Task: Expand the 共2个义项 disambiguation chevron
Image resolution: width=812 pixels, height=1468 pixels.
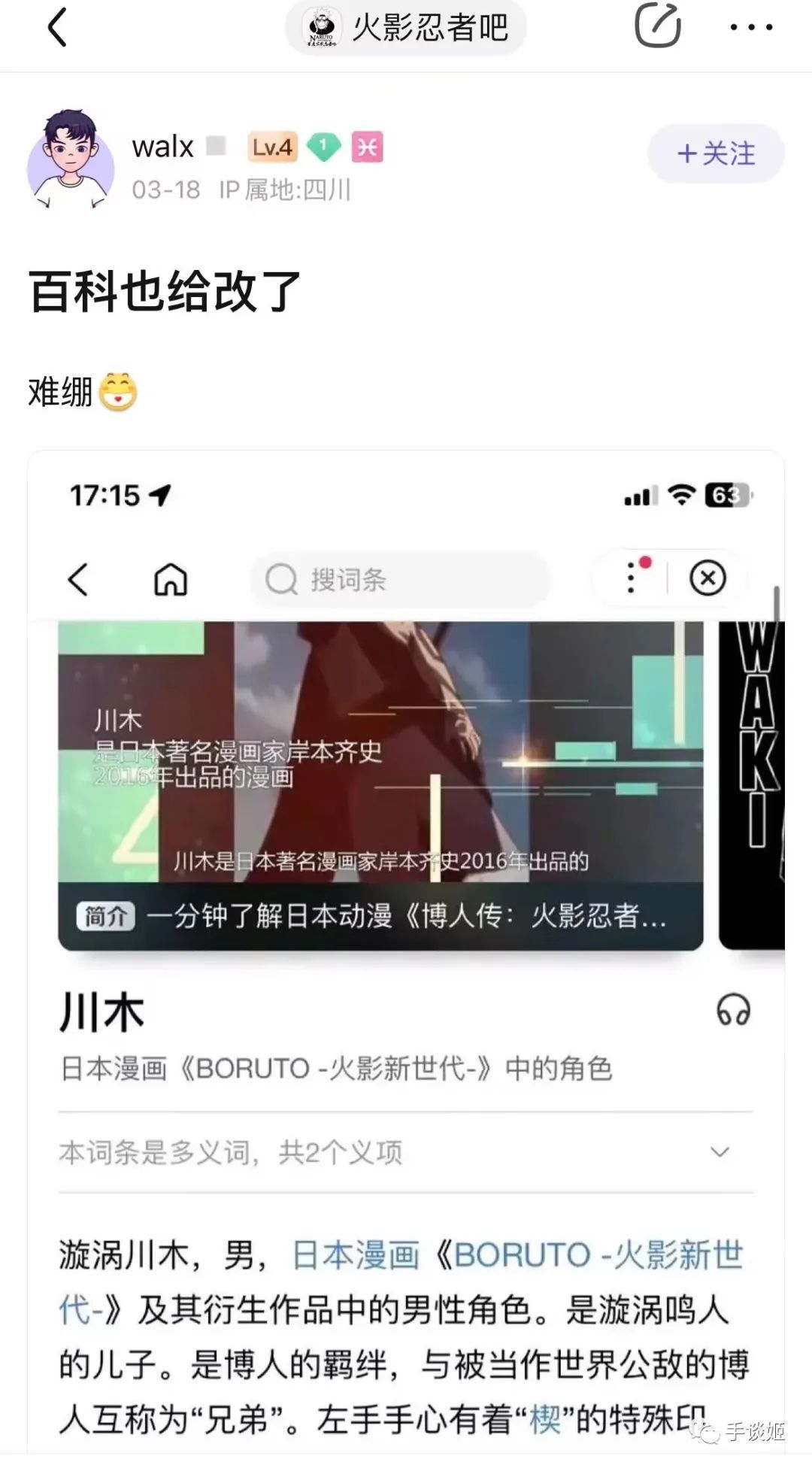Action: pos(718,1151)
